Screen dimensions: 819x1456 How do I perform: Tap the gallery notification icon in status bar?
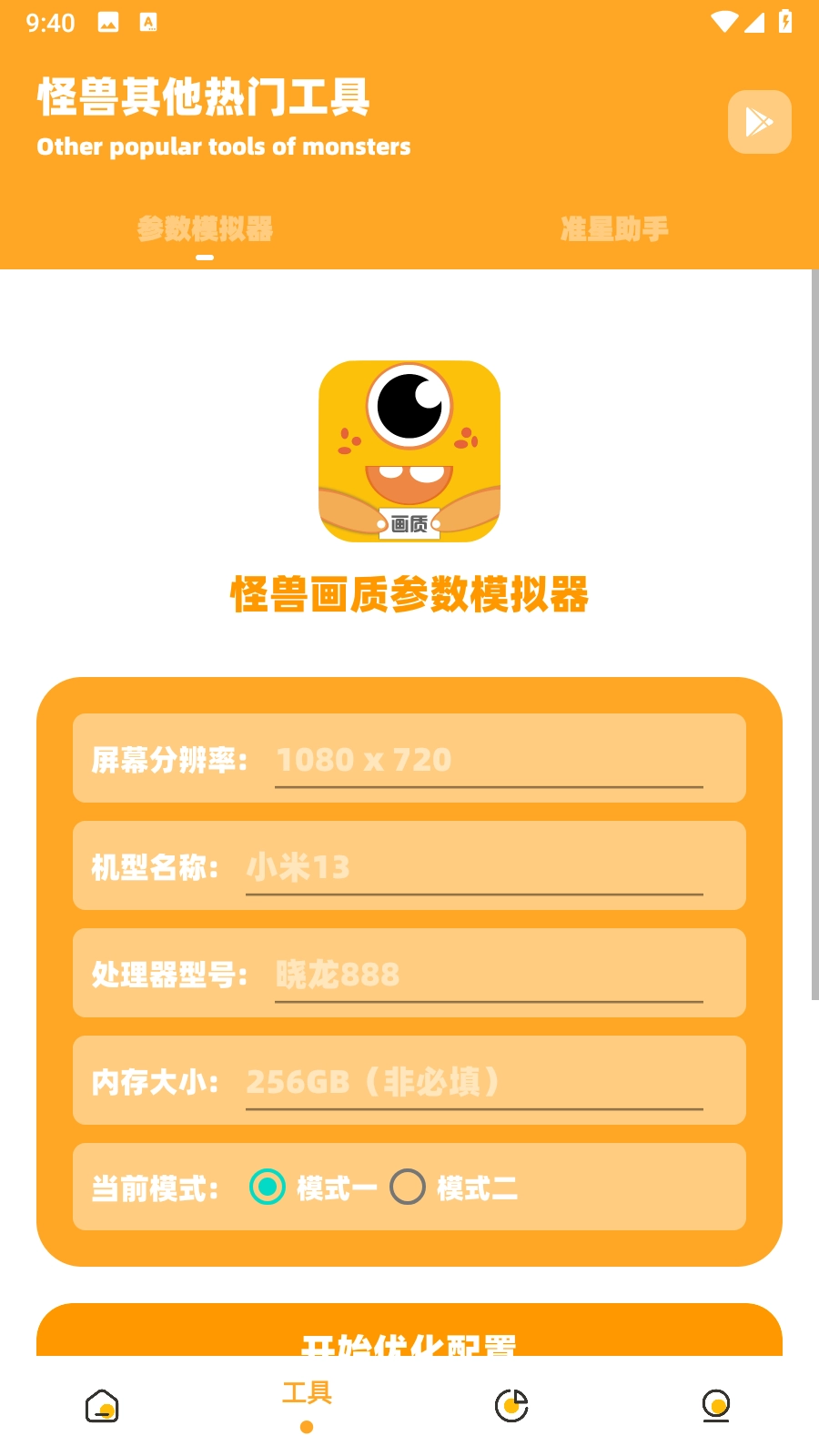(109, 21)
